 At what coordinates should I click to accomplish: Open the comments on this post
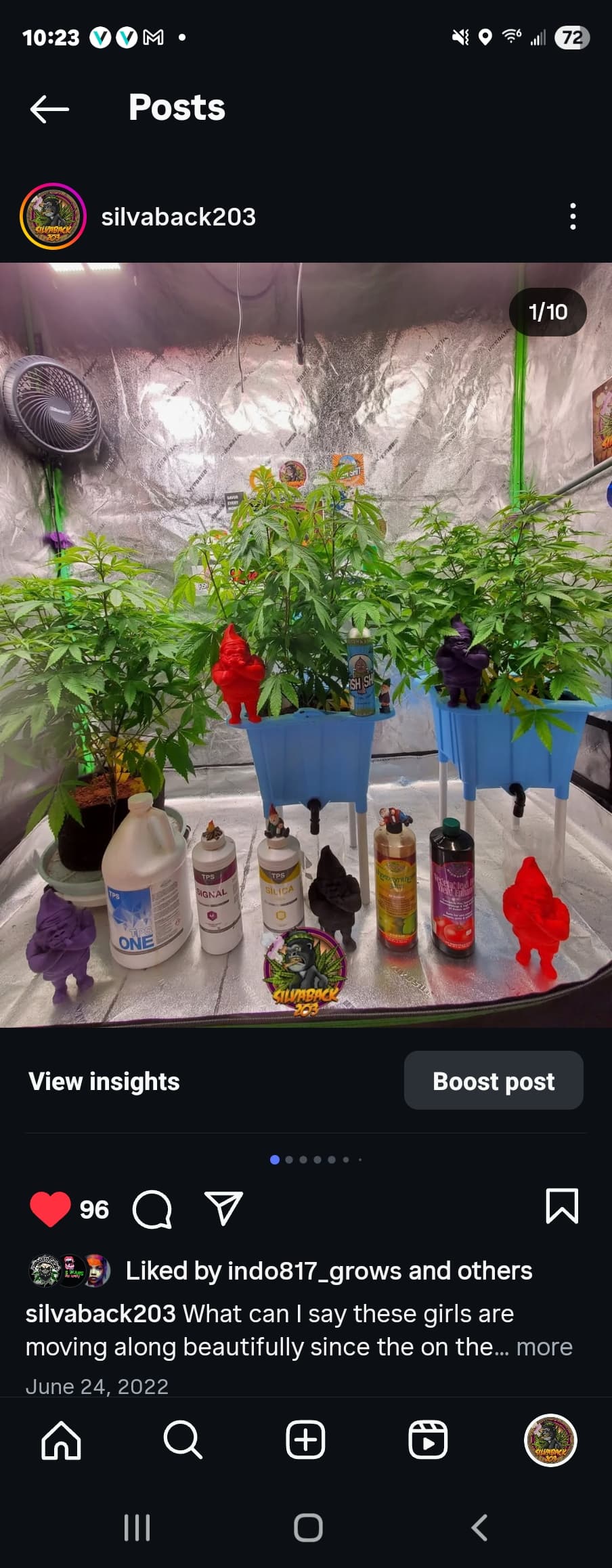click(152, 1209)
